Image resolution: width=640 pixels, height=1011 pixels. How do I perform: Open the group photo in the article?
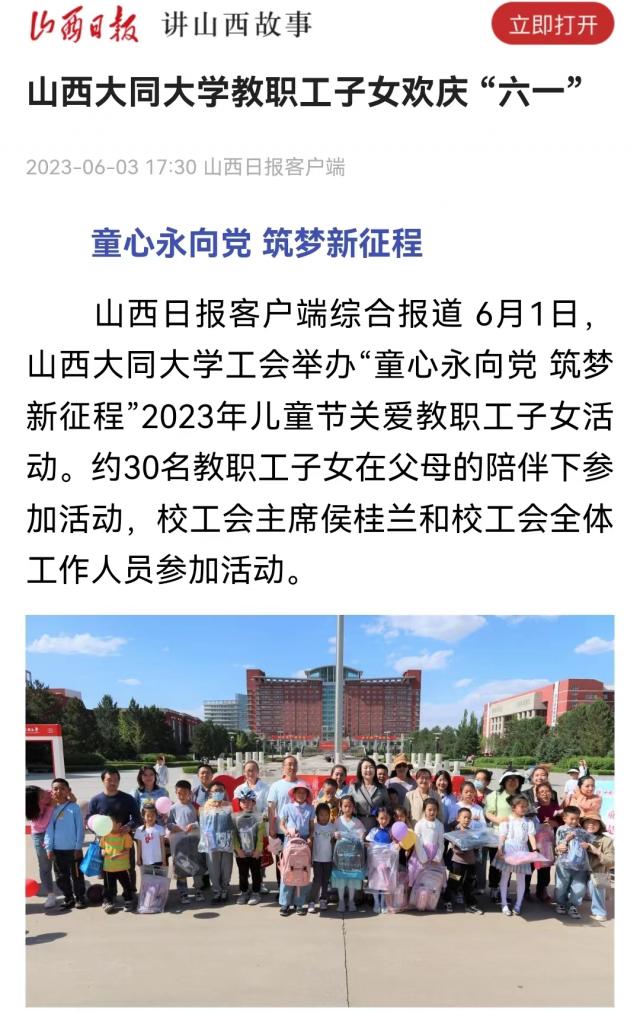320,810
